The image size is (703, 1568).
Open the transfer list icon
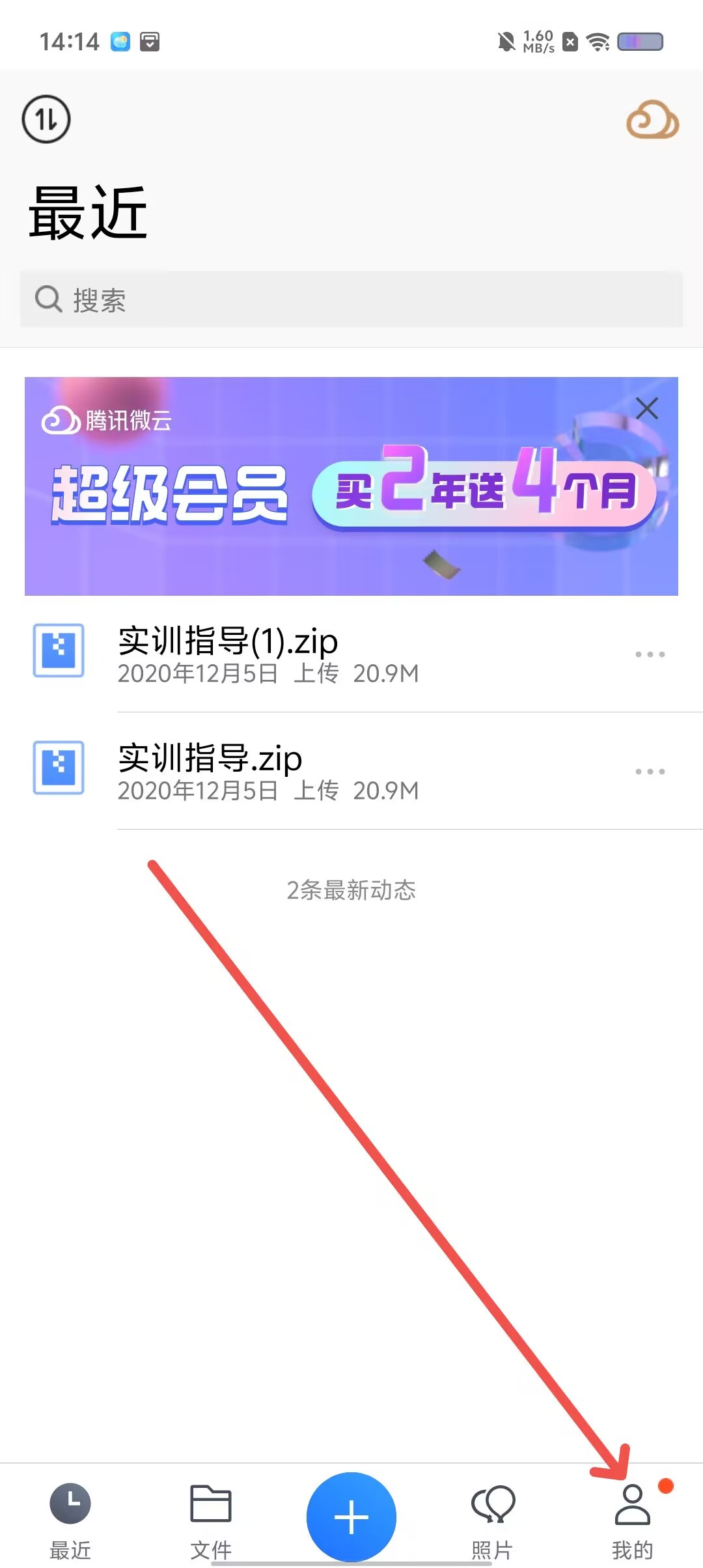46,119
